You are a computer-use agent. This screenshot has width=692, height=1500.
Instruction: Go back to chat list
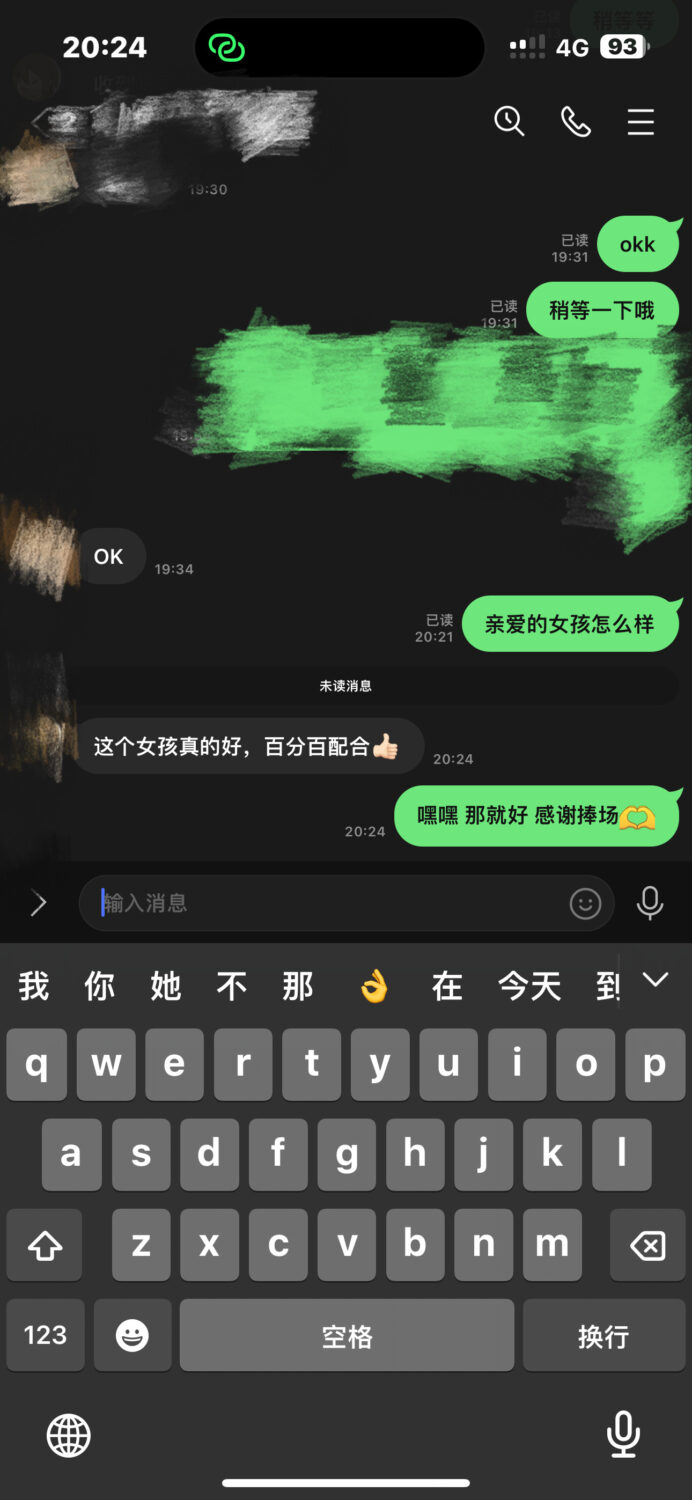click(x=38, y=122)
